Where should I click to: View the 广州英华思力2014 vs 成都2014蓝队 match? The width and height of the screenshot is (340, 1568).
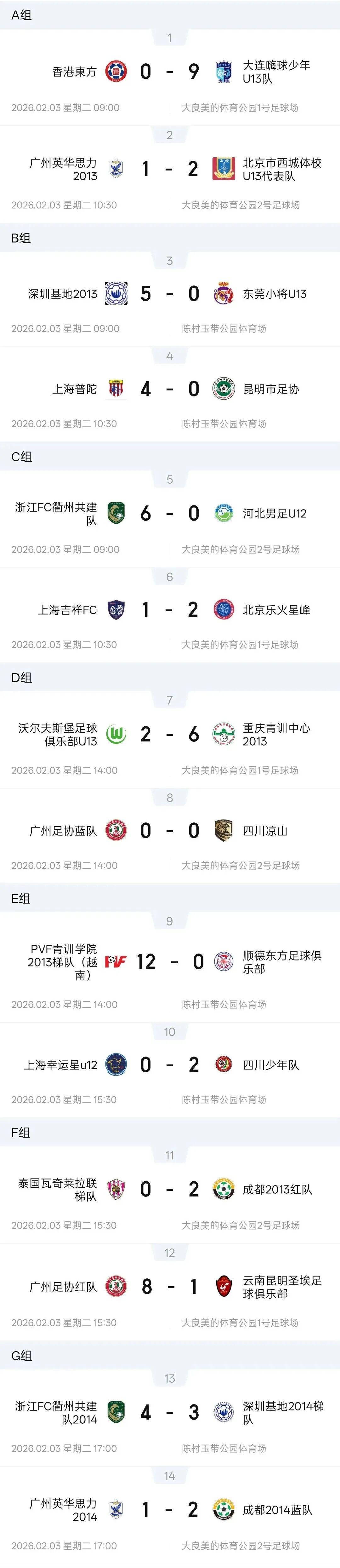point(170,1510)
